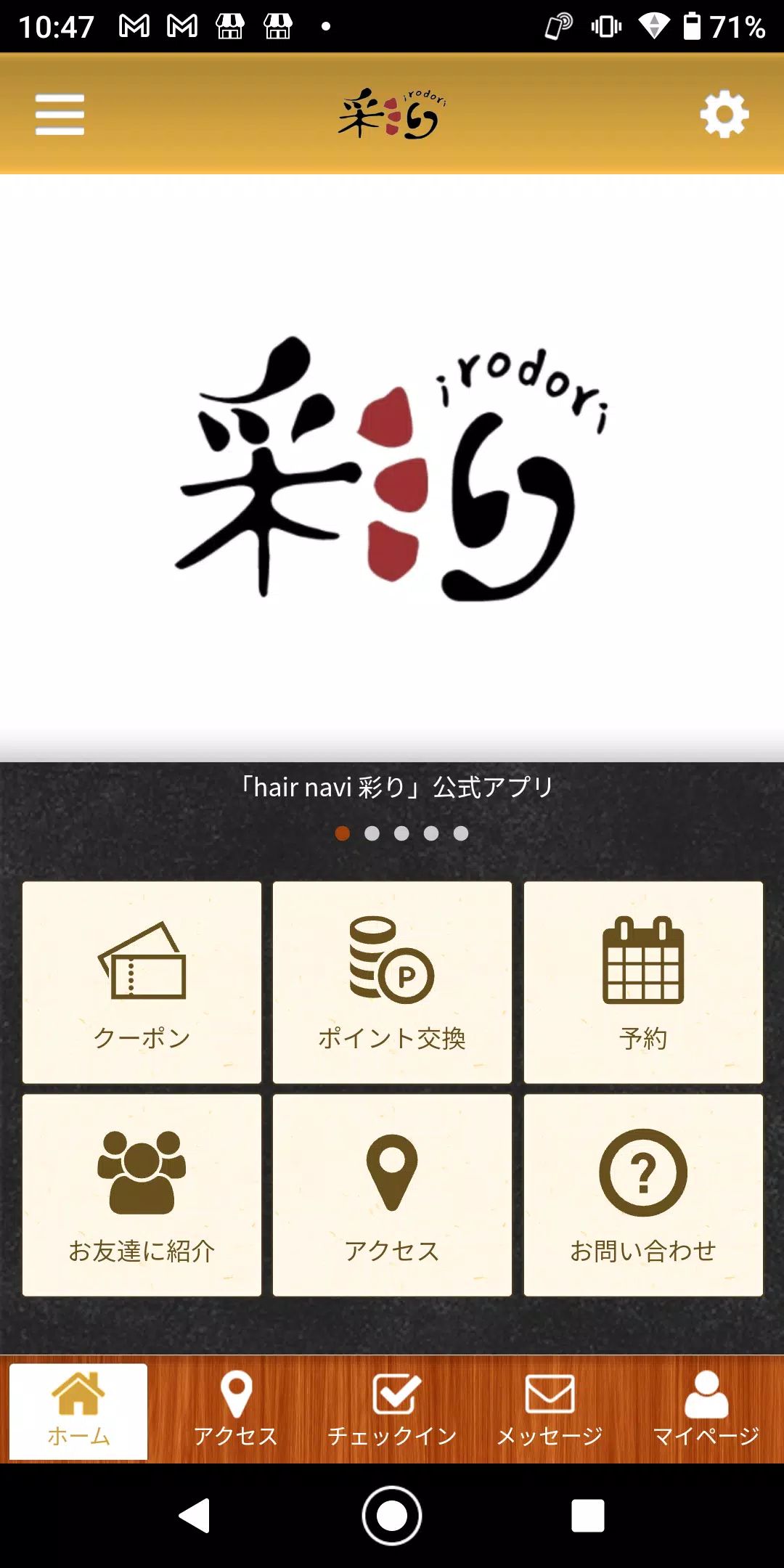Open recent apps with the square button
This screenshot has height=1568, width=784.
587,1516
